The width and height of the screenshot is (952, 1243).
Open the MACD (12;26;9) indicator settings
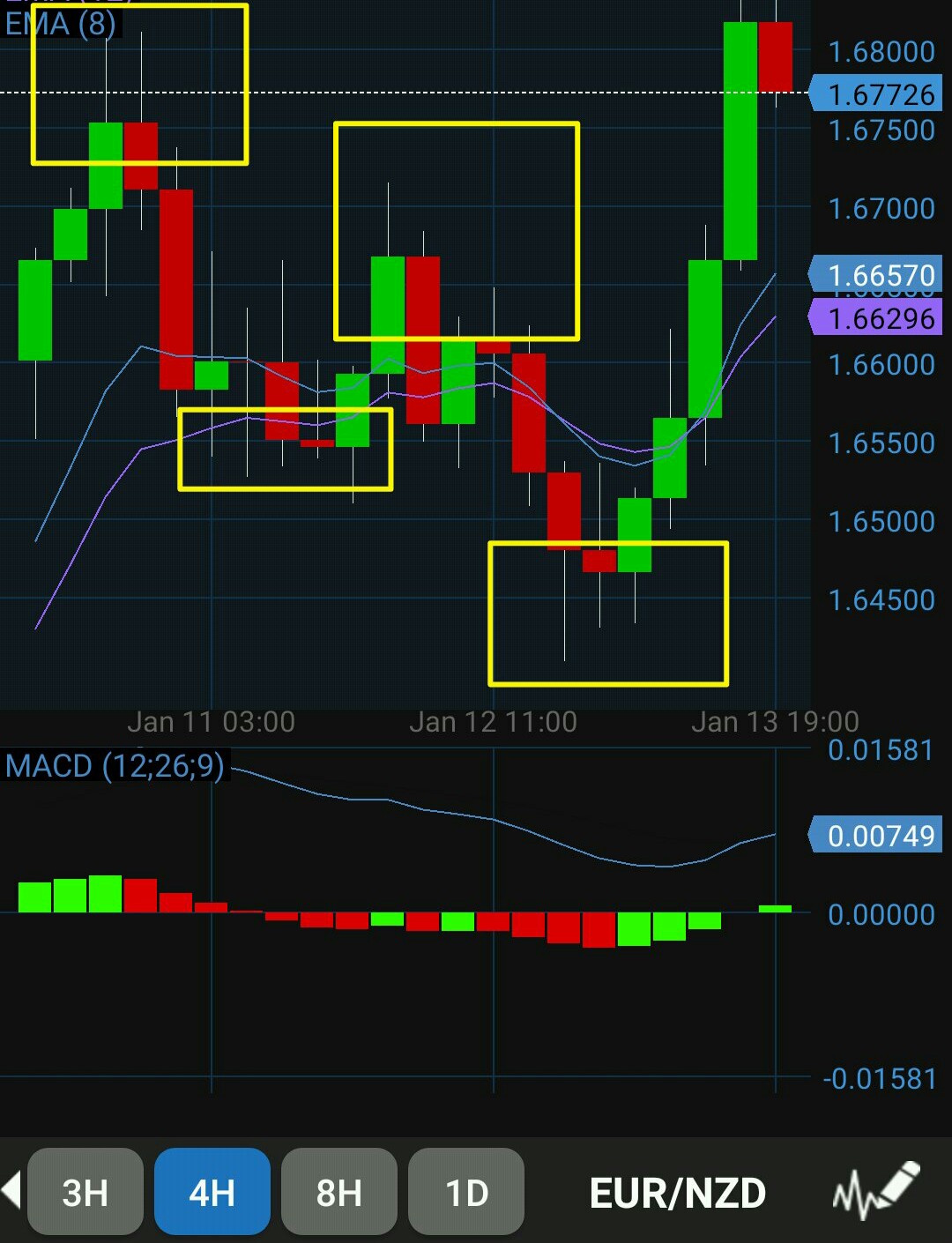click(115, 765)
